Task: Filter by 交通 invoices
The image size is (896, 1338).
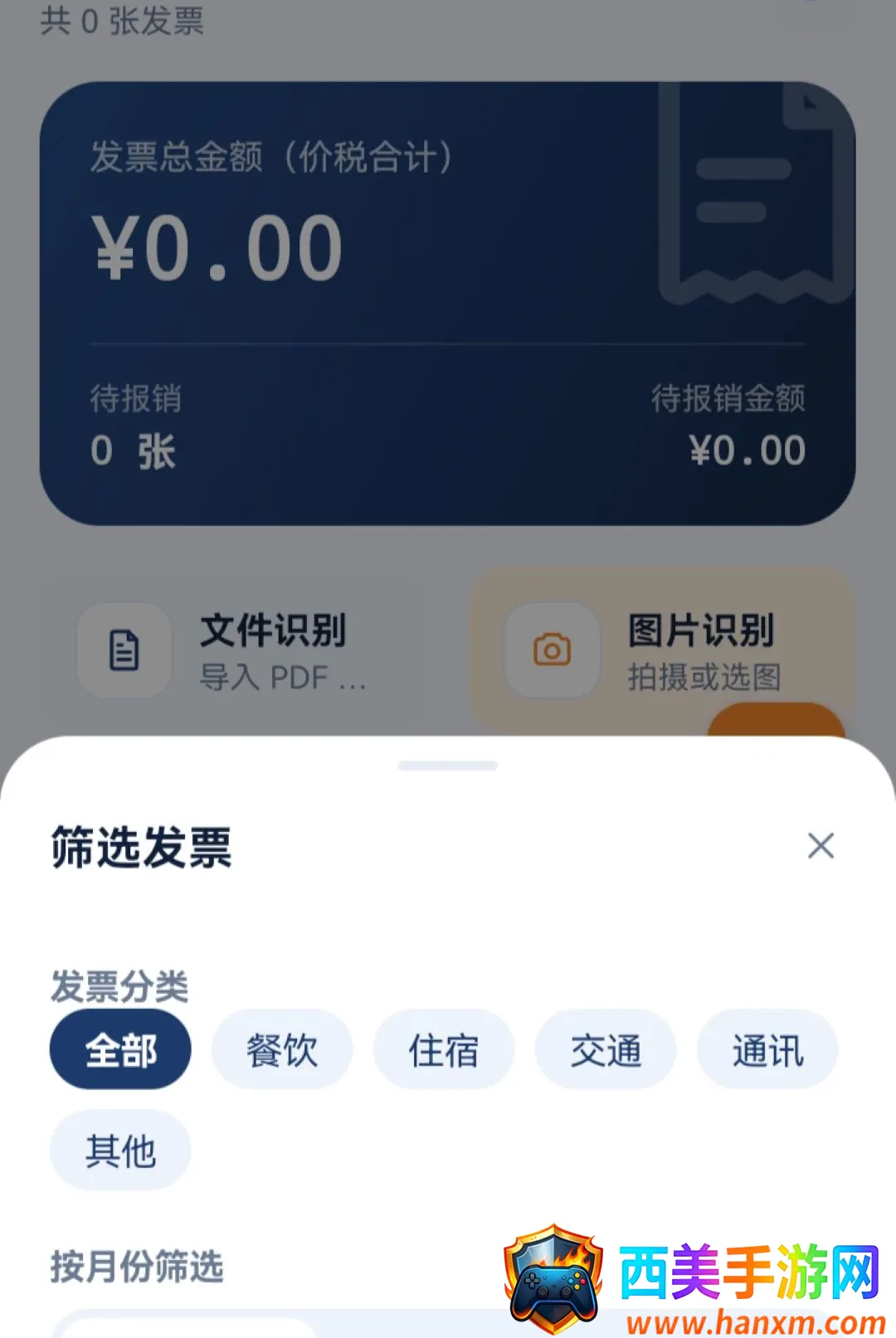Action: click(x=606, y=1049)
